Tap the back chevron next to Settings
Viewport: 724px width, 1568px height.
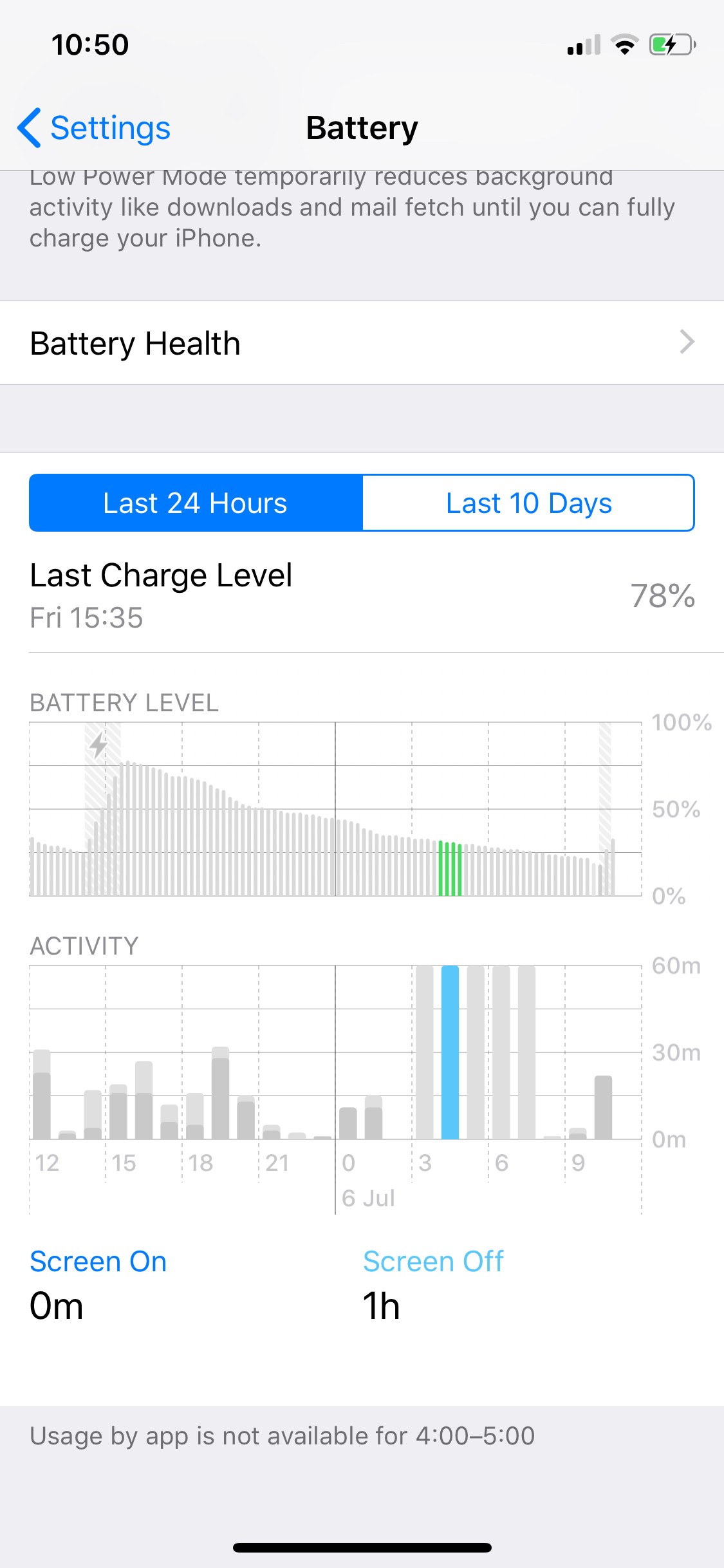[x=30, y=127]
